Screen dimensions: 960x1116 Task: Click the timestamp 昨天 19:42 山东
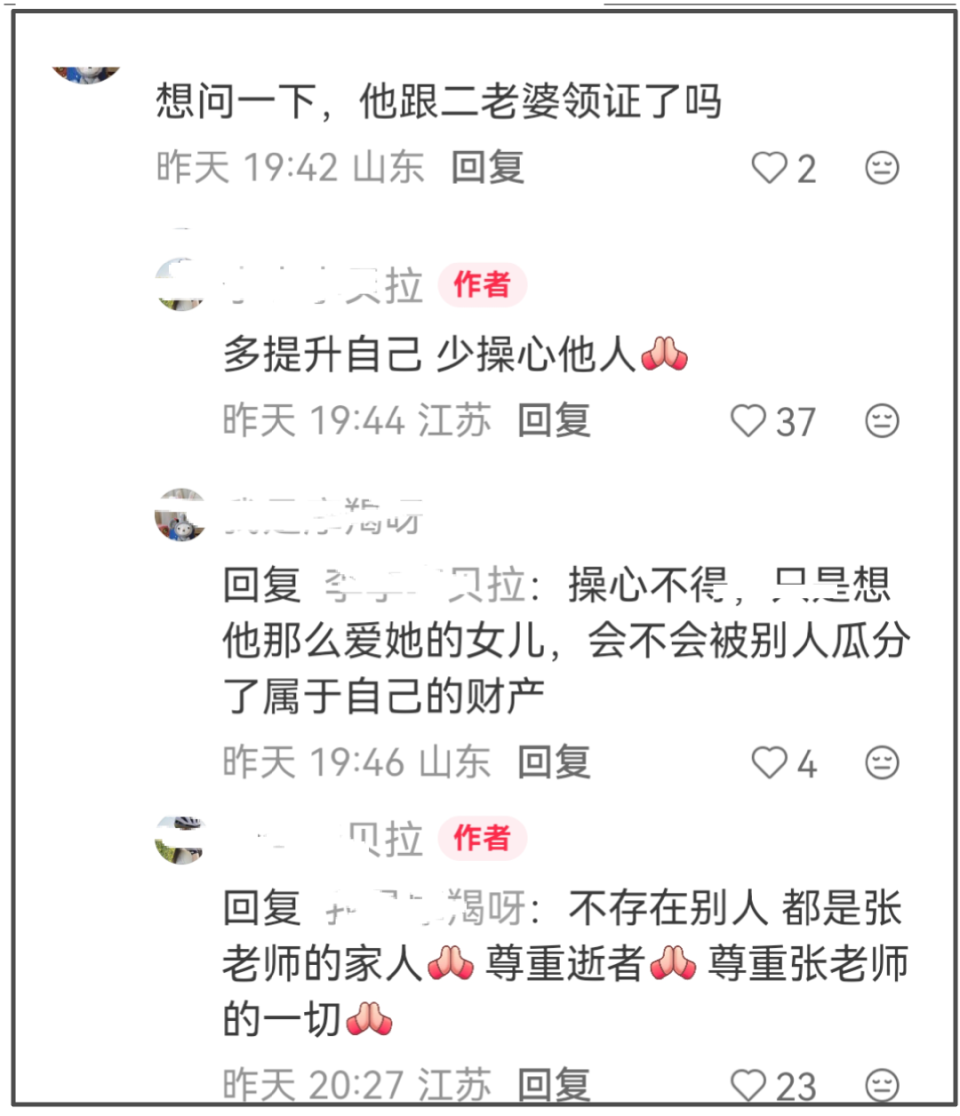(288, 168)
